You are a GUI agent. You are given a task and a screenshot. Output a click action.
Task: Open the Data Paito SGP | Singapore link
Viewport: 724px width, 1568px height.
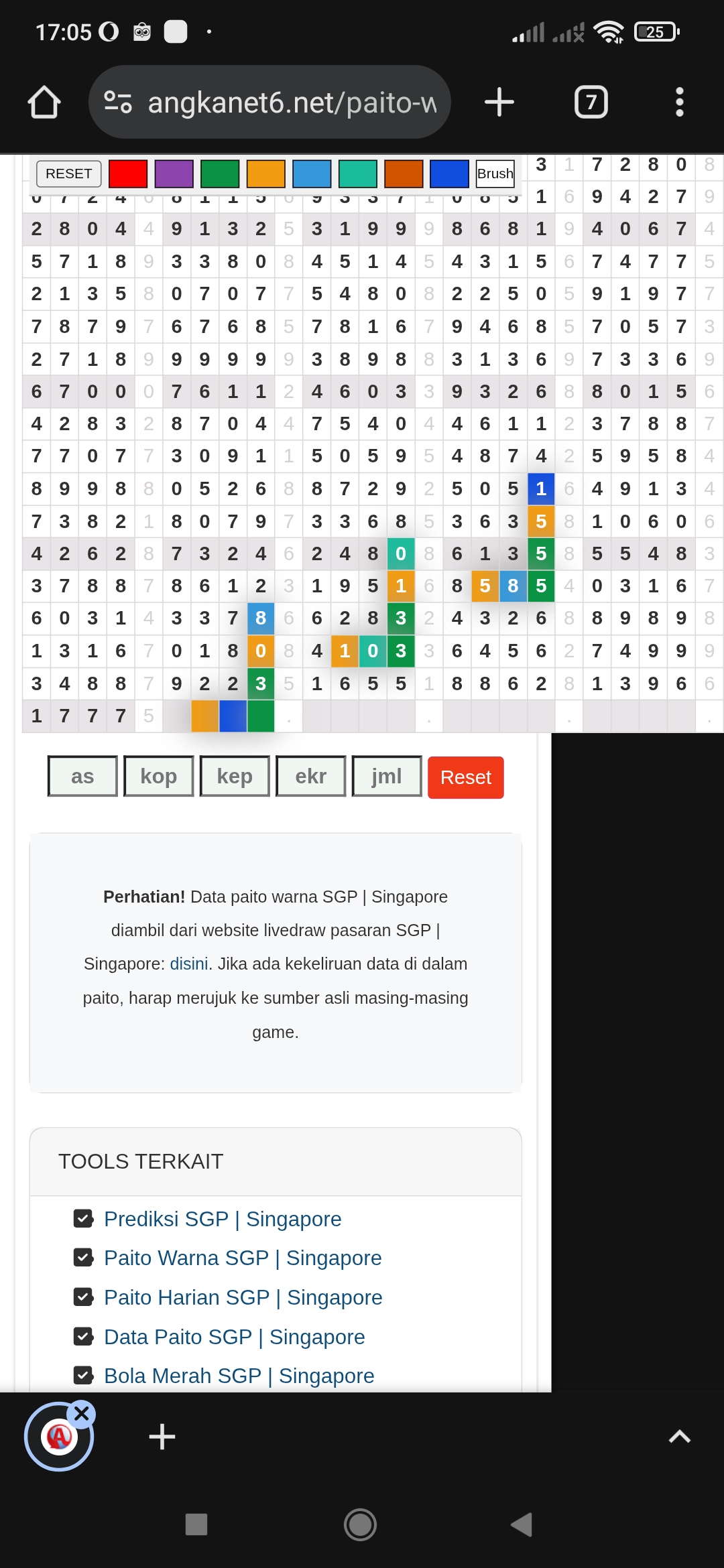[235, 1337]
